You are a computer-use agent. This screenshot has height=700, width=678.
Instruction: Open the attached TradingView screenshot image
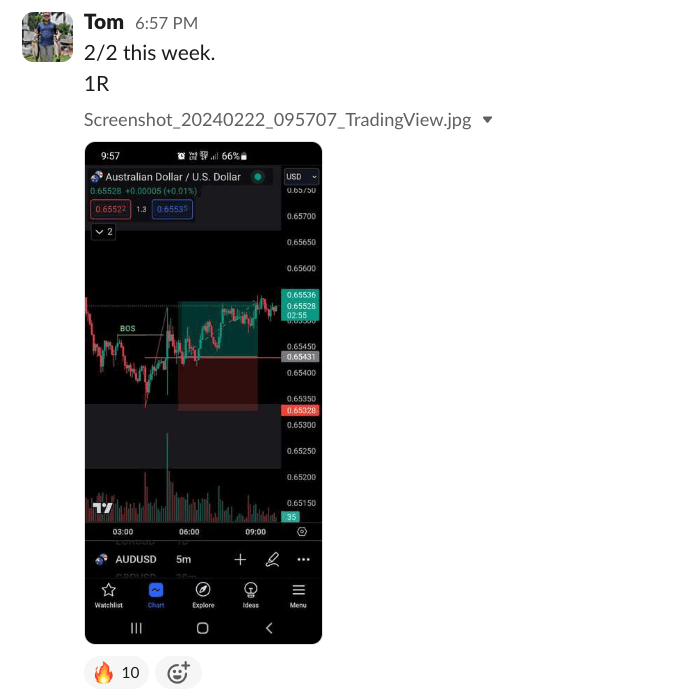(203, 392)
